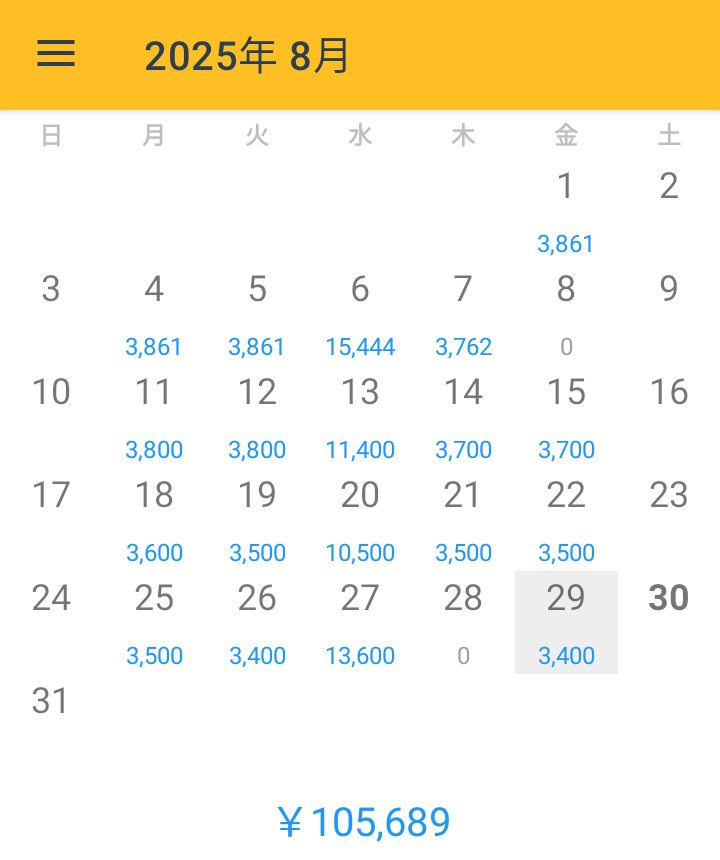Choose August 11 showing 3,800
Image resolution: width=720 pixels, height=860 pixels.
point(154,416)
